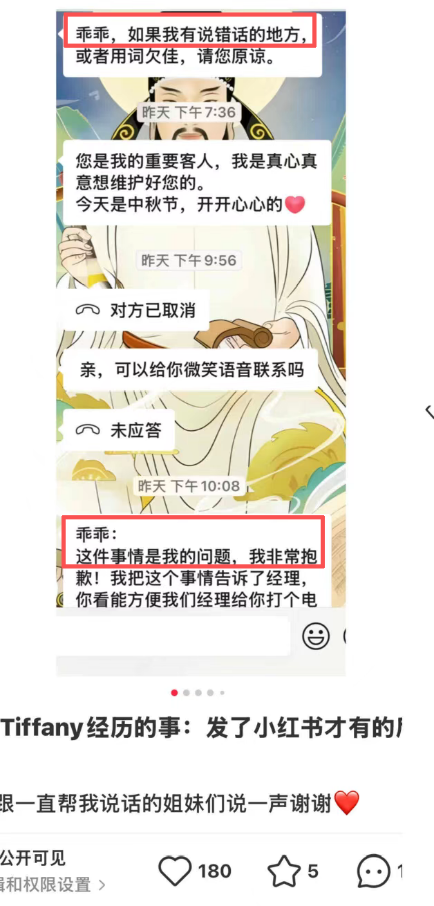The height and width of the screenshot is (906, 434).
Task: Open the chat screenshot image in the post
Action: [x=201, y=342]
